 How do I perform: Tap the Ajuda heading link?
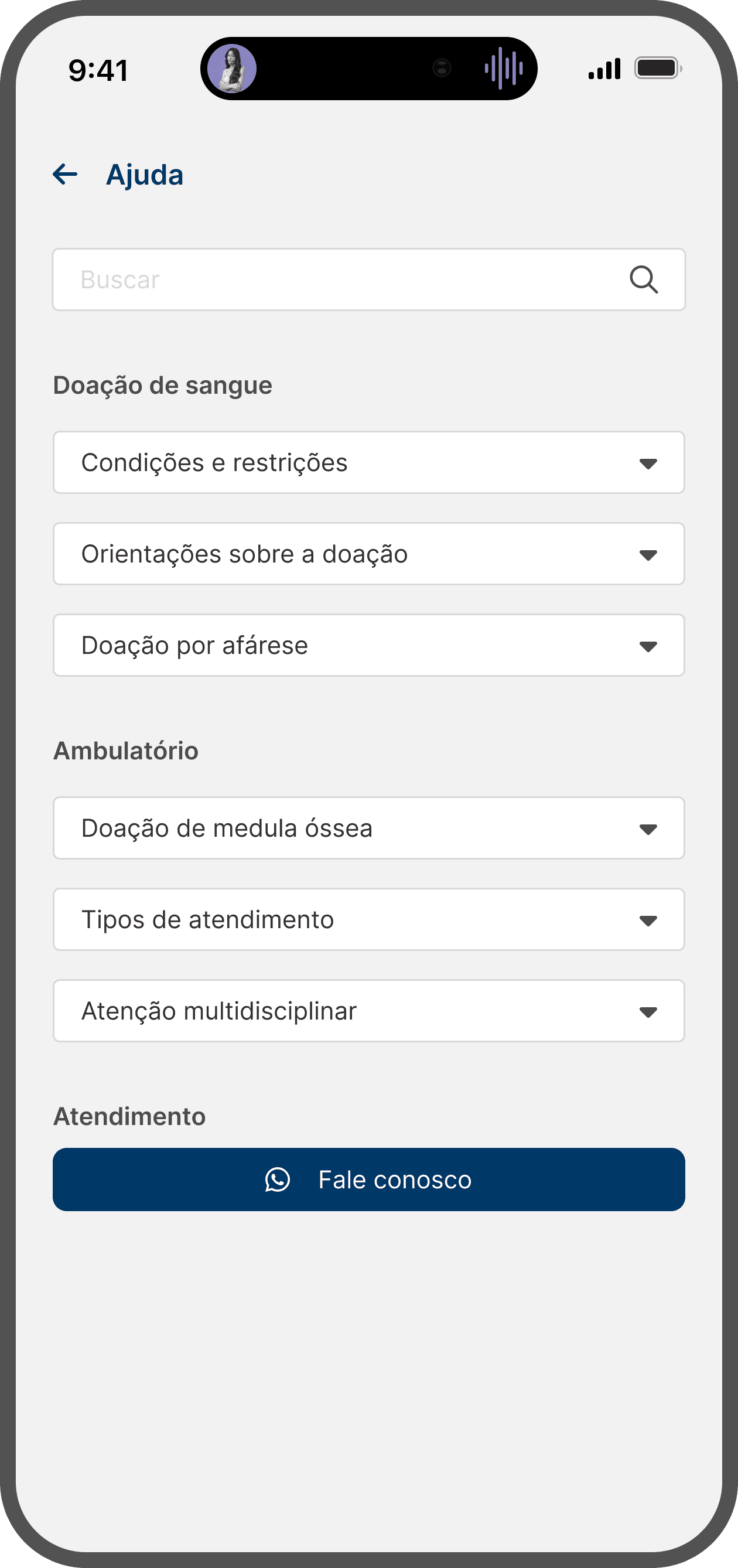coord(145,175)
